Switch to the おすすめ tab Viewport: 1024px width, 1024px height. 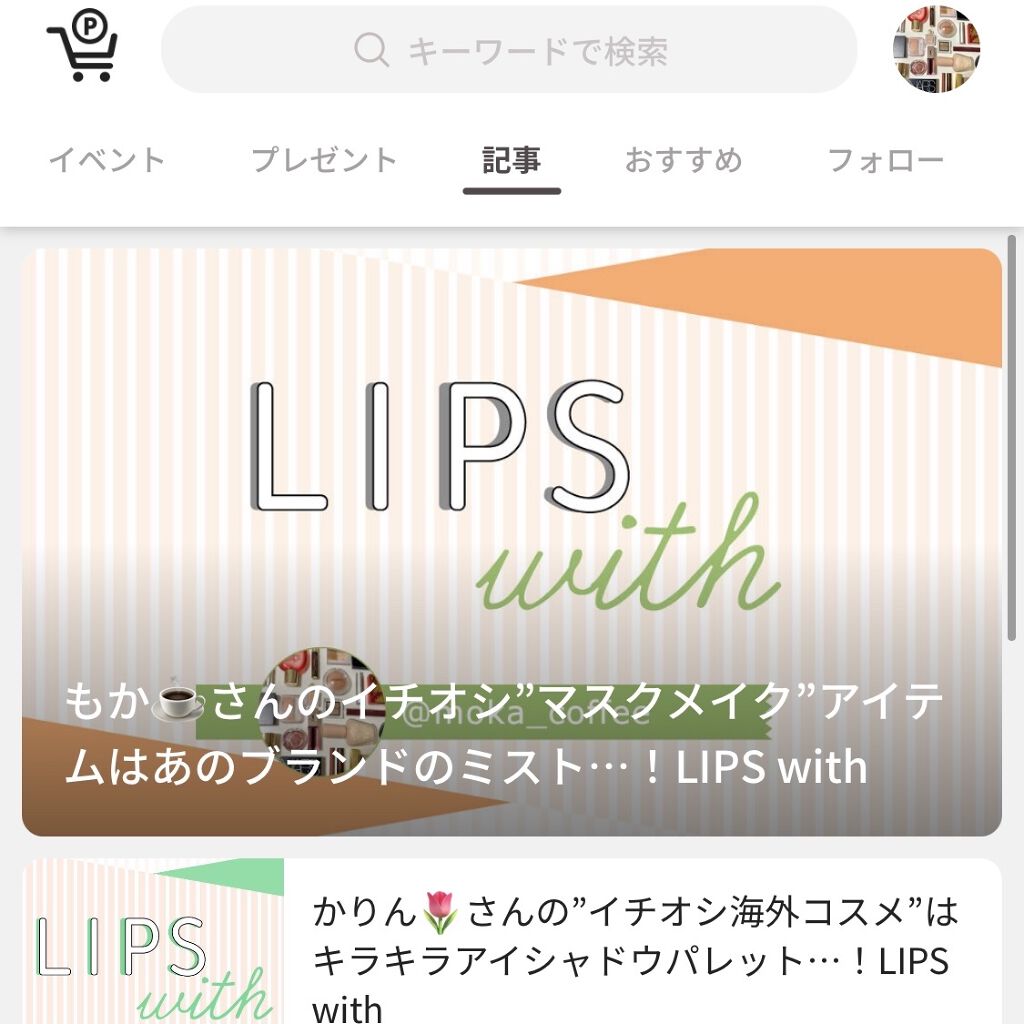684,160
